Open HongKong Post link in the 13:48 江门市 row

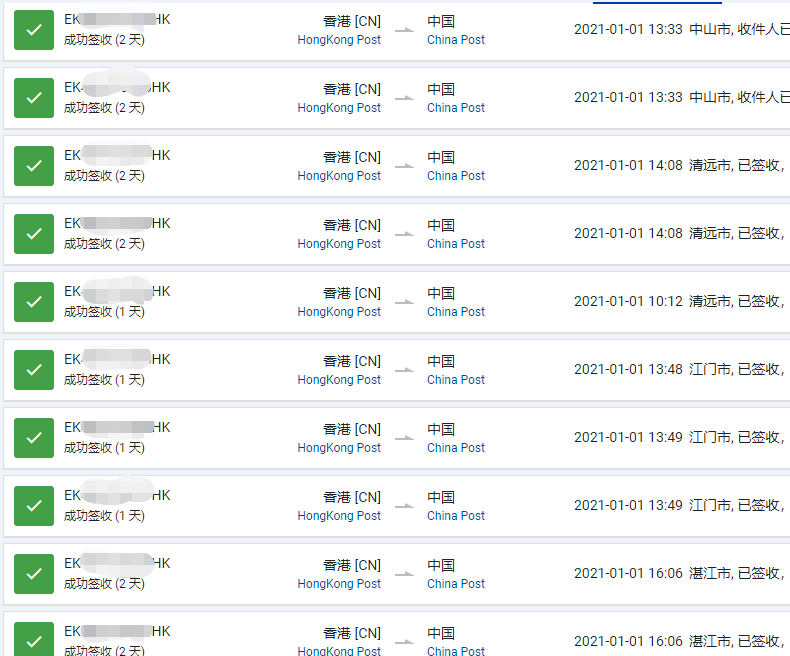pos(339,380)
